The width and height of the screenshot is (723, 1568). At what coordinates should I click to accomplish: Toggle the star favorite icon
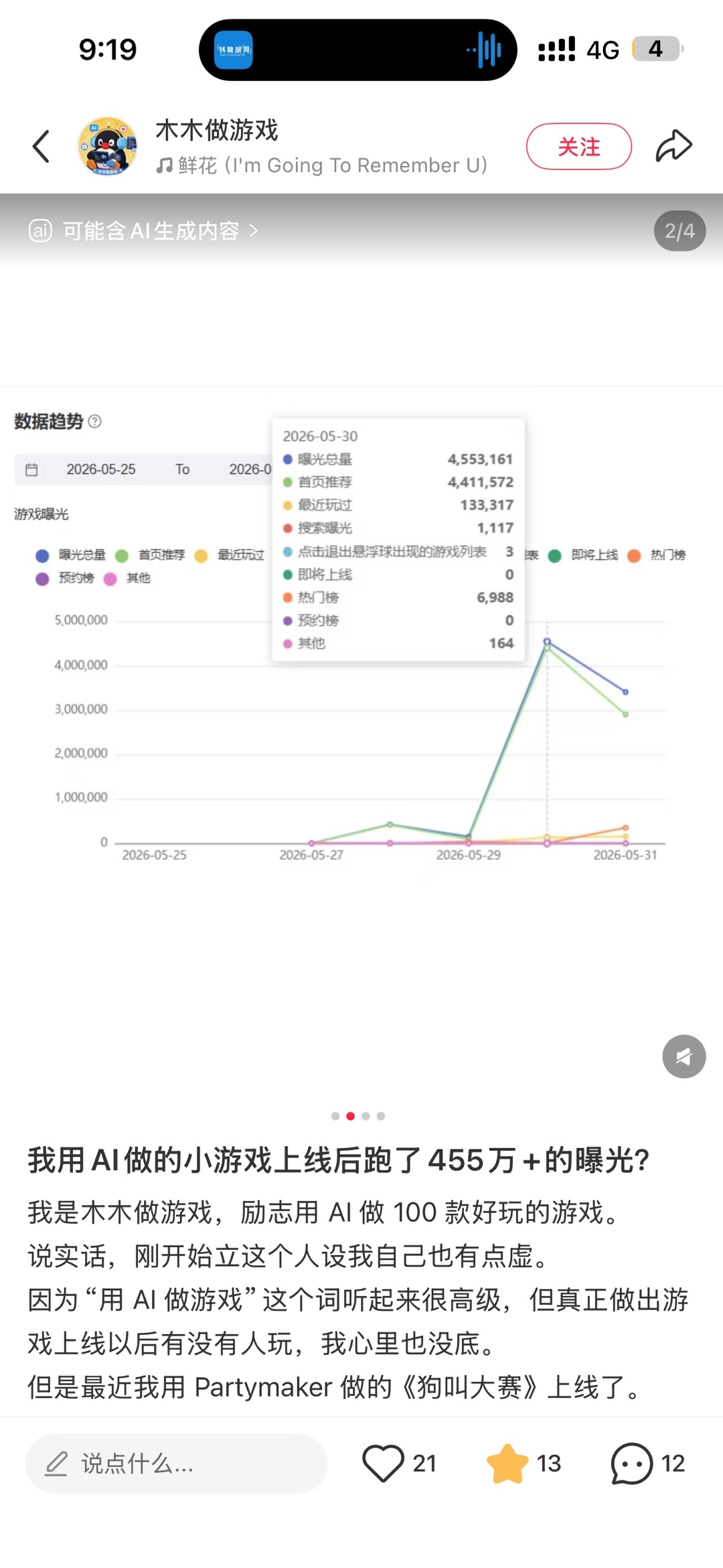tap(507, 1464)
